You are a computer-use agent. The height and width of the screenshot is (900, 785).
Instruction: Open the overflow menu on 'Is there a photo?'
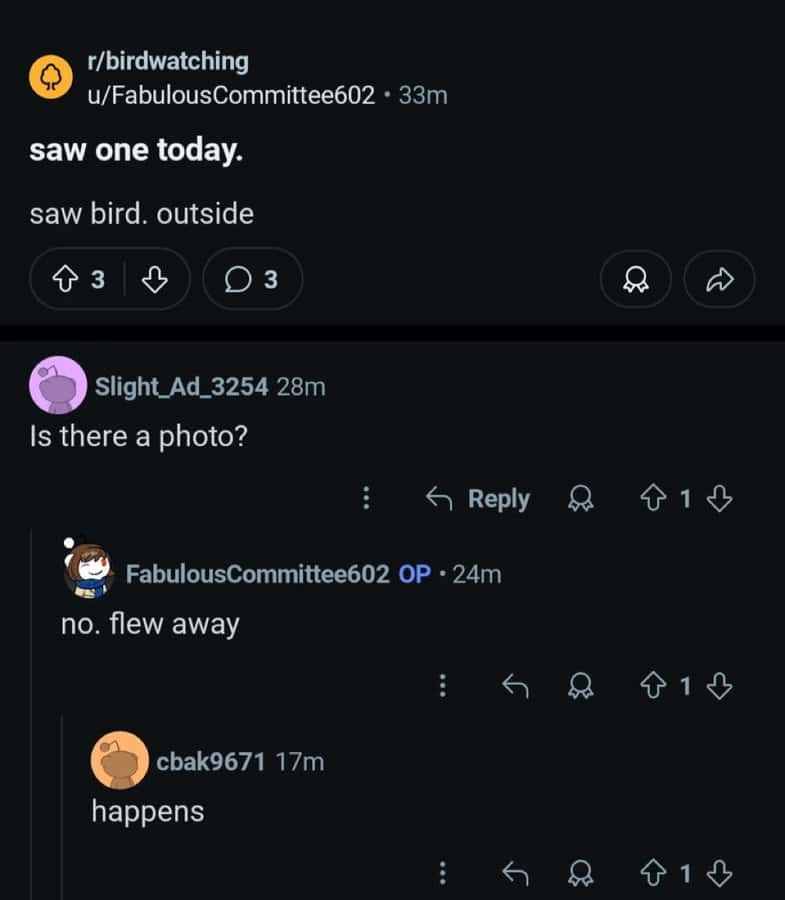pyautogui.click(x=367, y=498)
